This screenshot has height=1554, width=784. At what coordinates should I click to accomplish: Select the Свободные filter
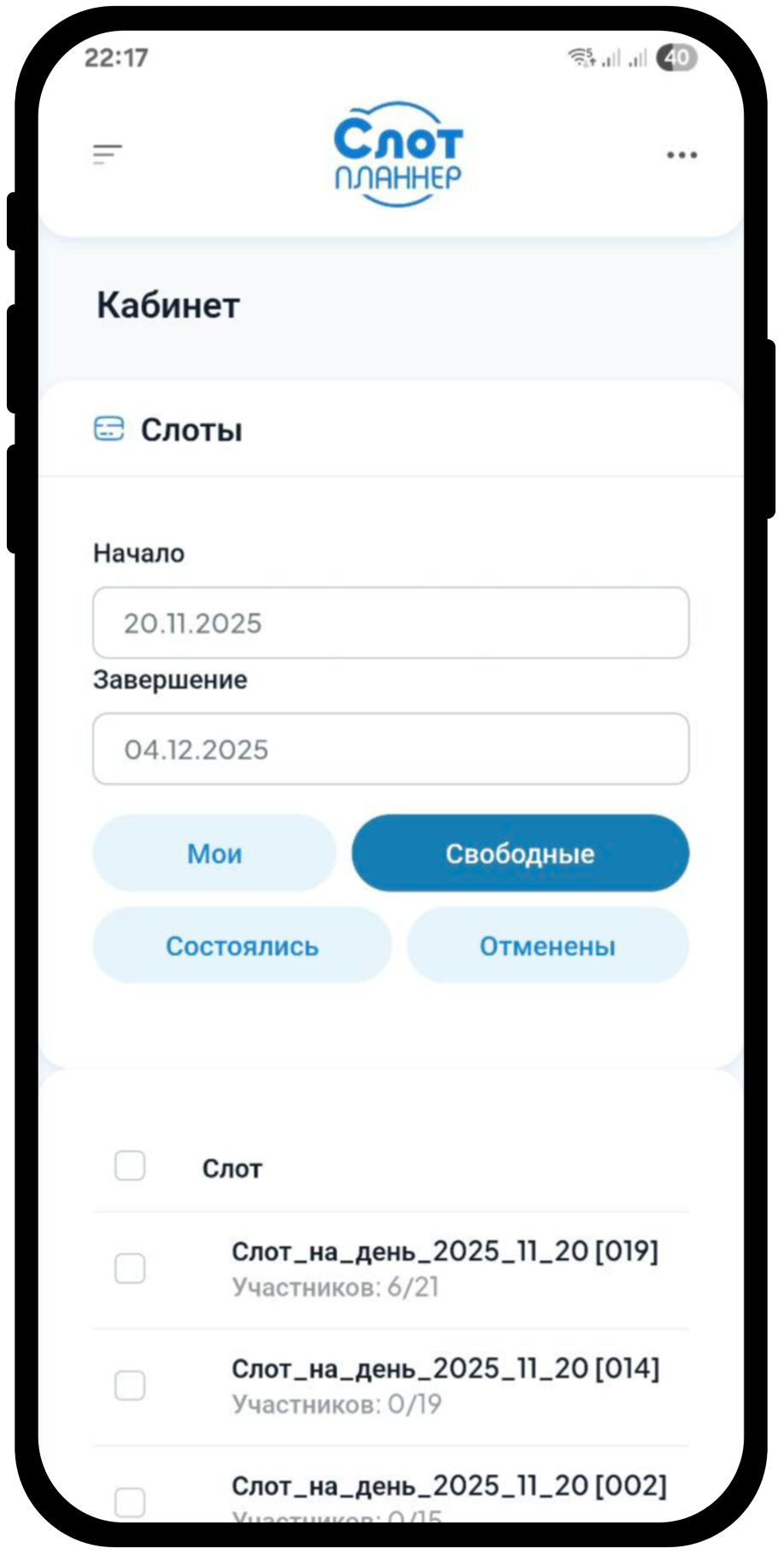click(520, 853)
